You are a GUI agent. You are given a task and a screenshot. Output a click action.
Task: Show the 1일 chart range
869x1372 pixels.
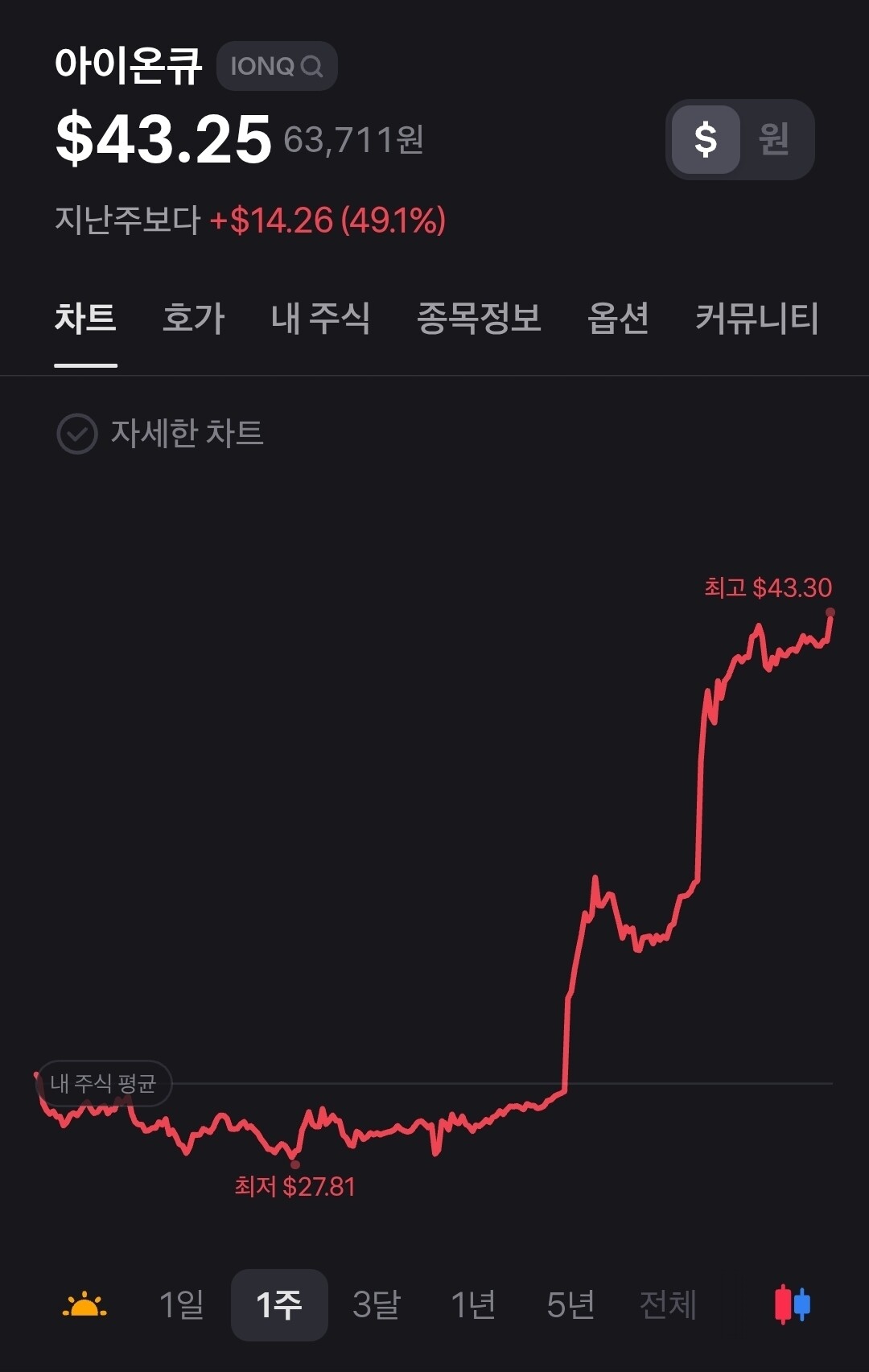click(x=181, y=1304)
